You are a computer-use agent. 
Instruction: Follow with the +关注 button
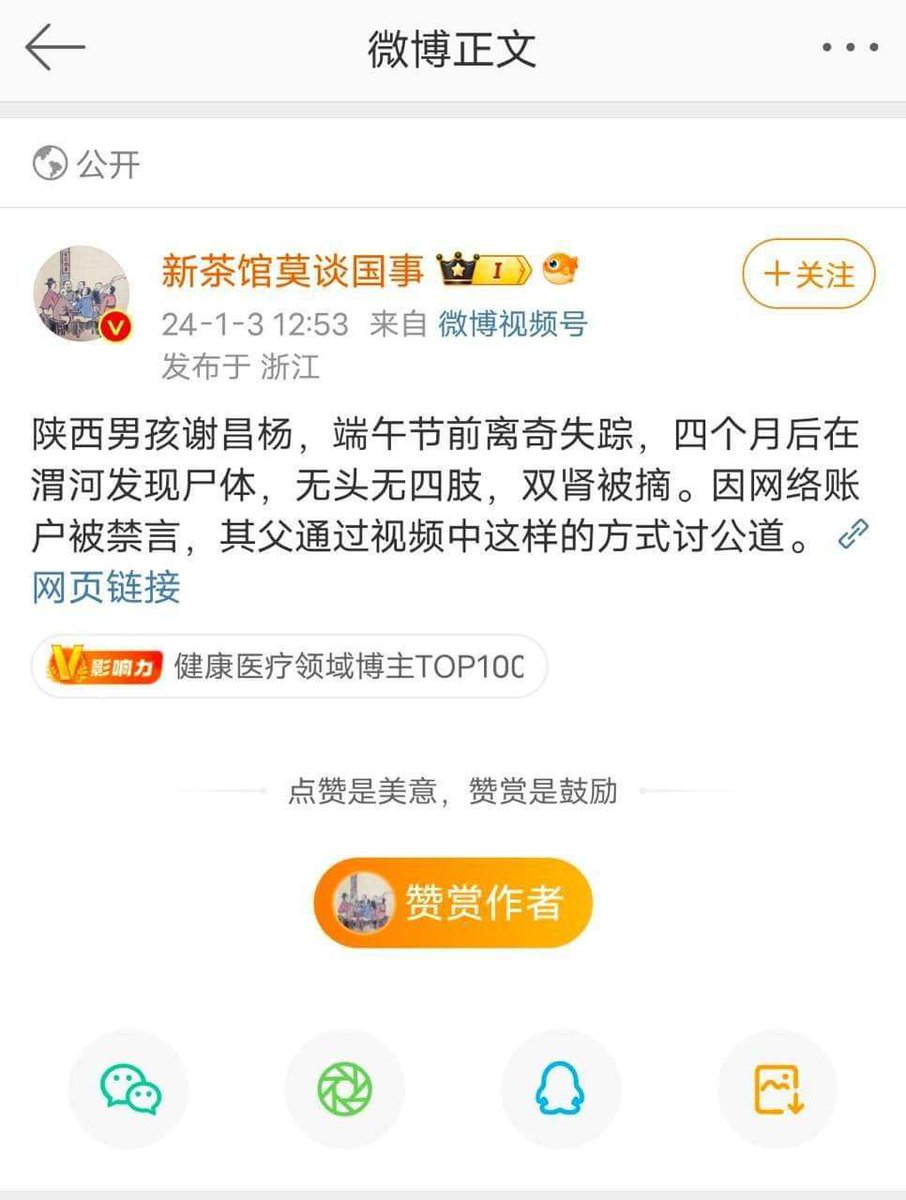click(808, 274)
